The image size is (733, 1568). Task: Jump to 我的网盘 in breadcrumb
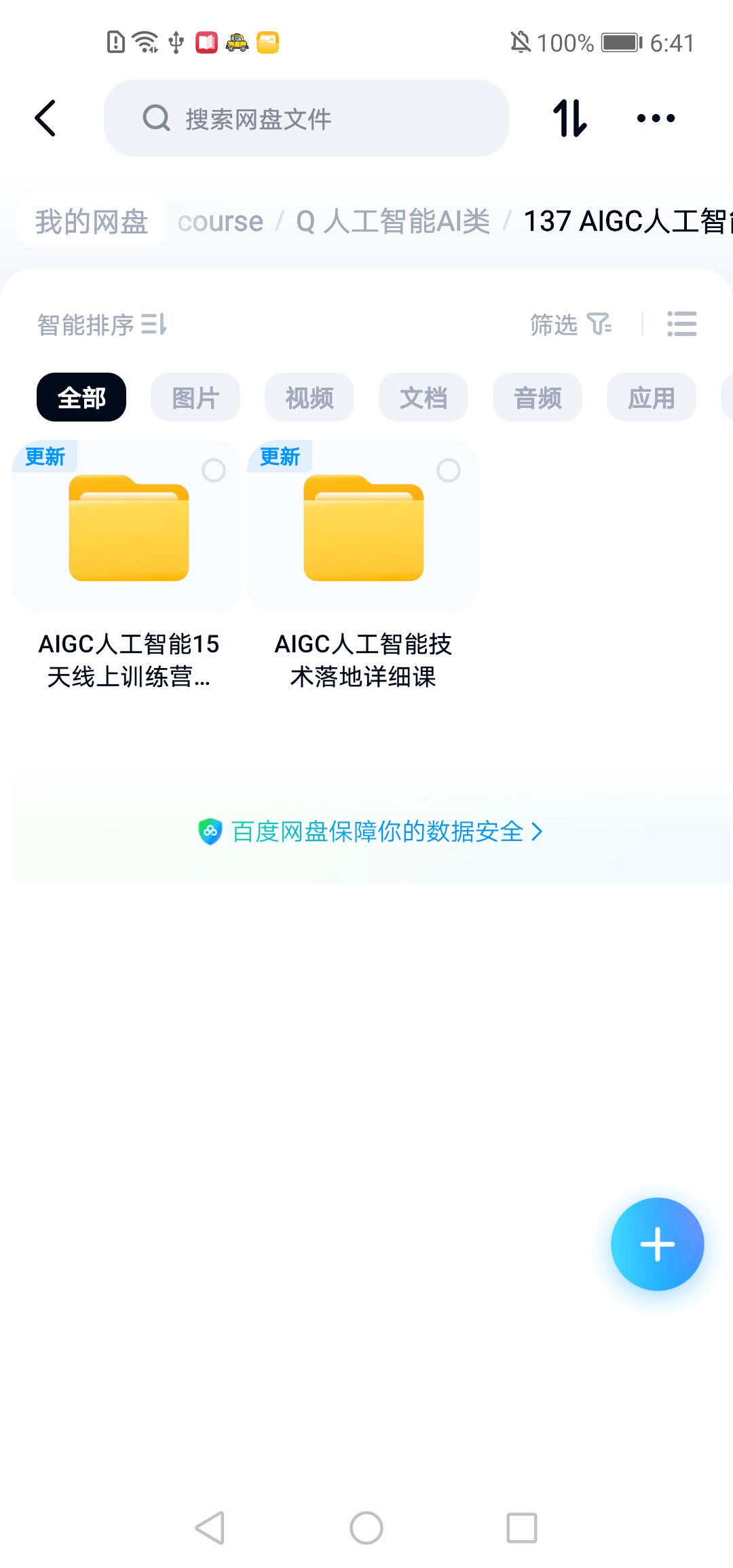coord(92,221)
